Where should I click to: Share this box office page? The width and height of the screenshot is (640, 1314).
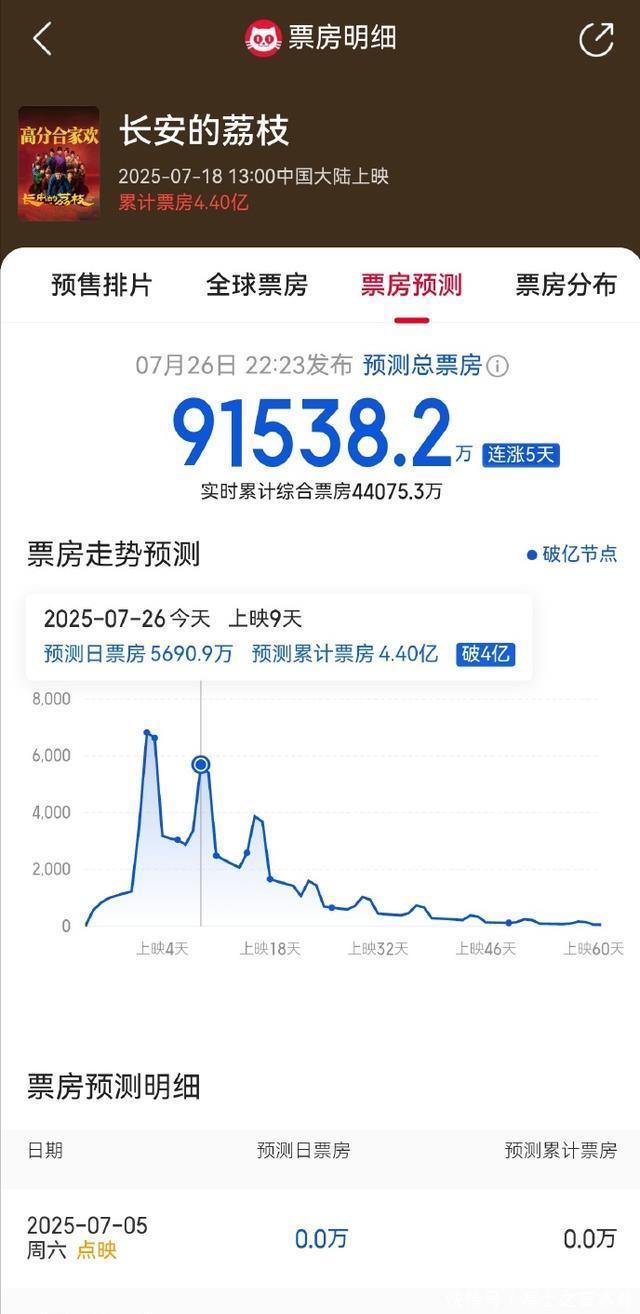pos(597,39)
